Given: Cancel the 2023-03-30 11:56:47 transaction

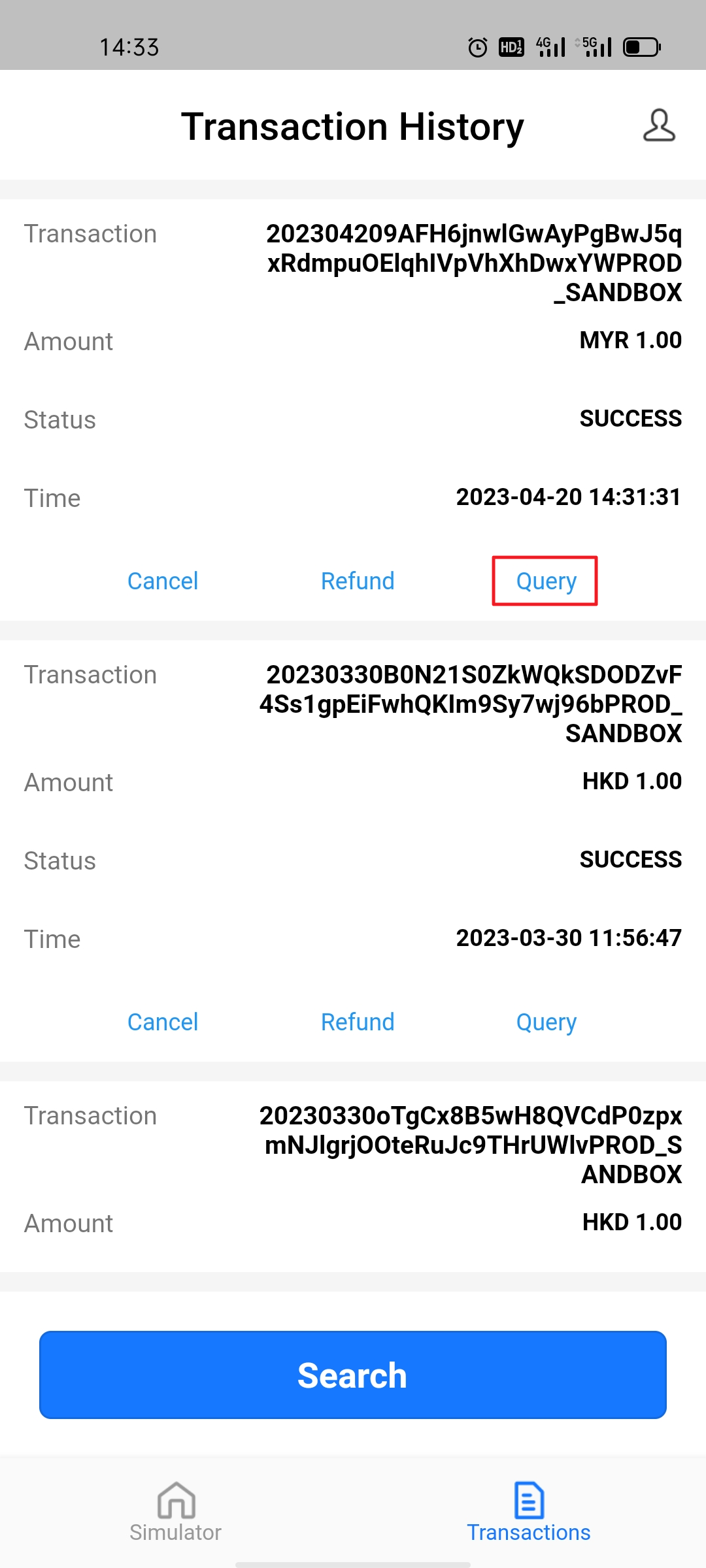Looking at the screenshot, I should tap(162, 1022).
